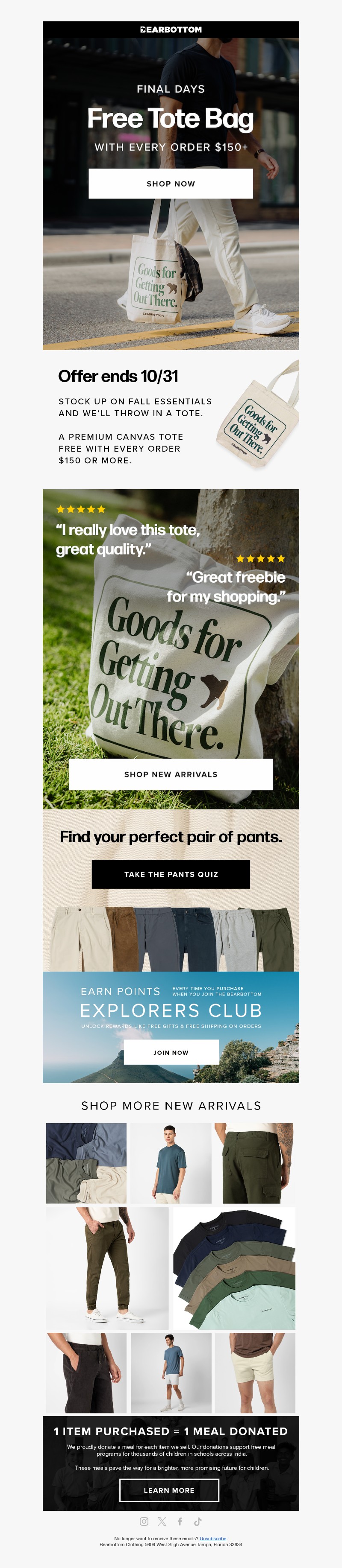Open the X social icon
342x1568 pixels.
tap(162, 1521)
